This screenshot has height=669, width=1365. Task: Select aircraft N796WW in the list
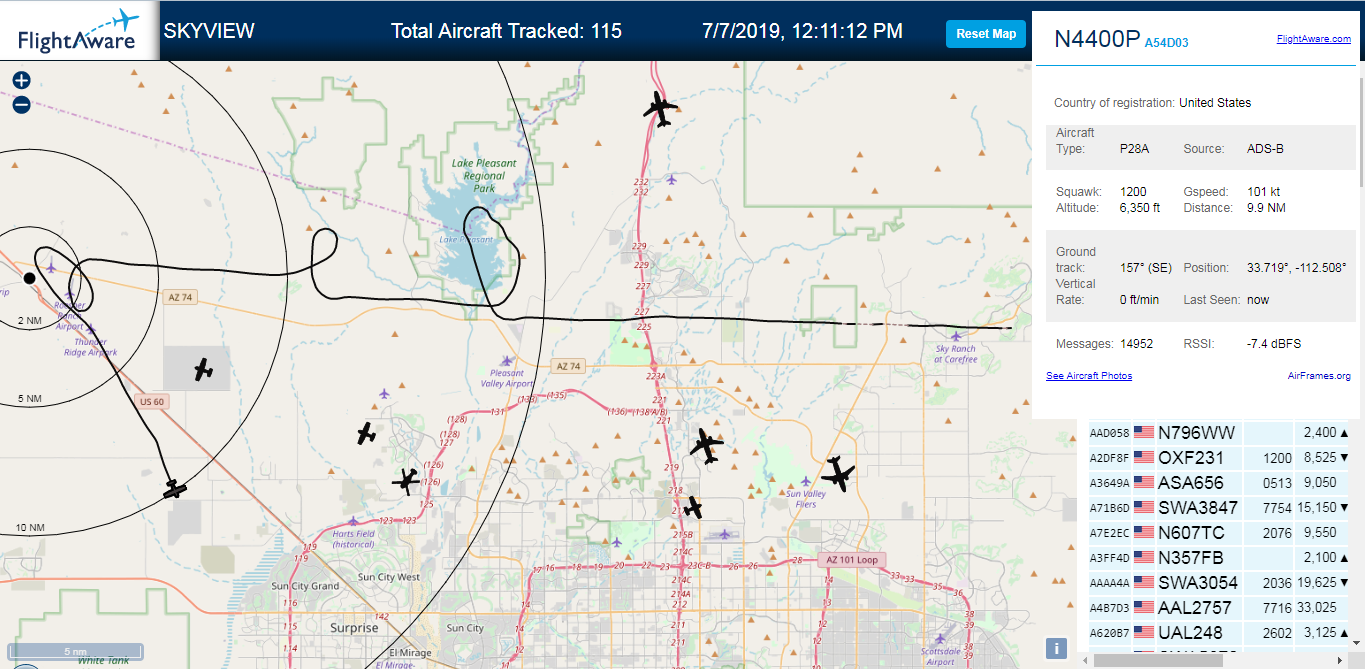(x=1219, y=433)
